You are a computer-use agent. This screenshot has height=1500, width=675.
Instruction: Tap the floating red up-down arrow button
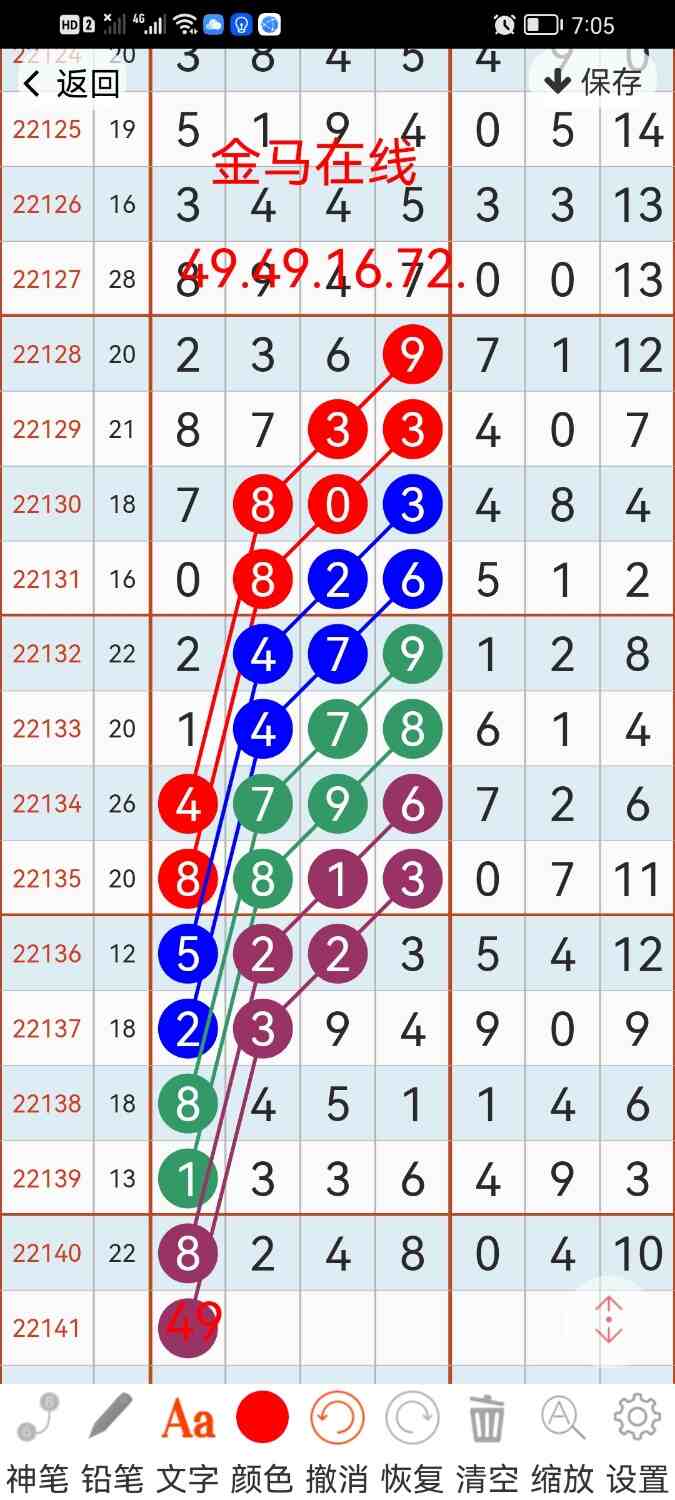(x=609, y=1320)
